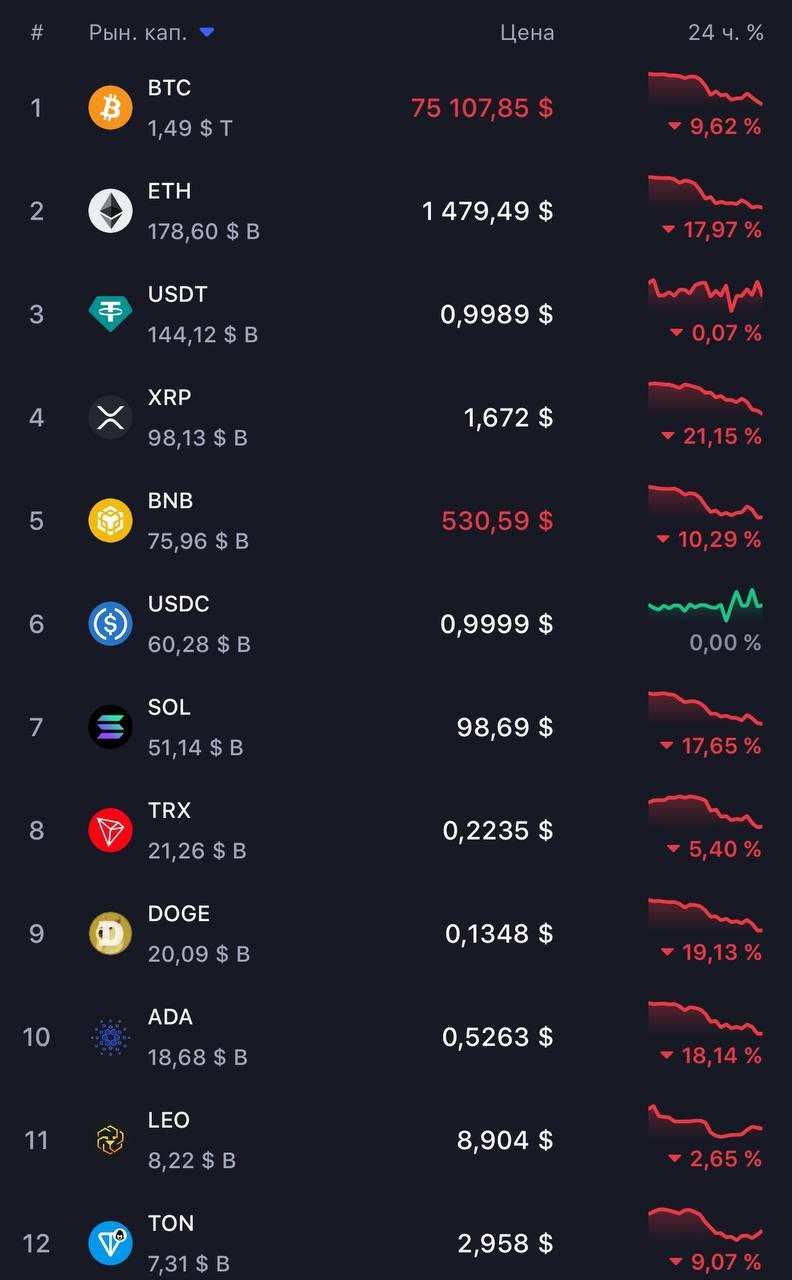Sort by 24 ч. % change column
Image resolution: width=792 pixels, height=1280 pixels.
pos(725,33)
